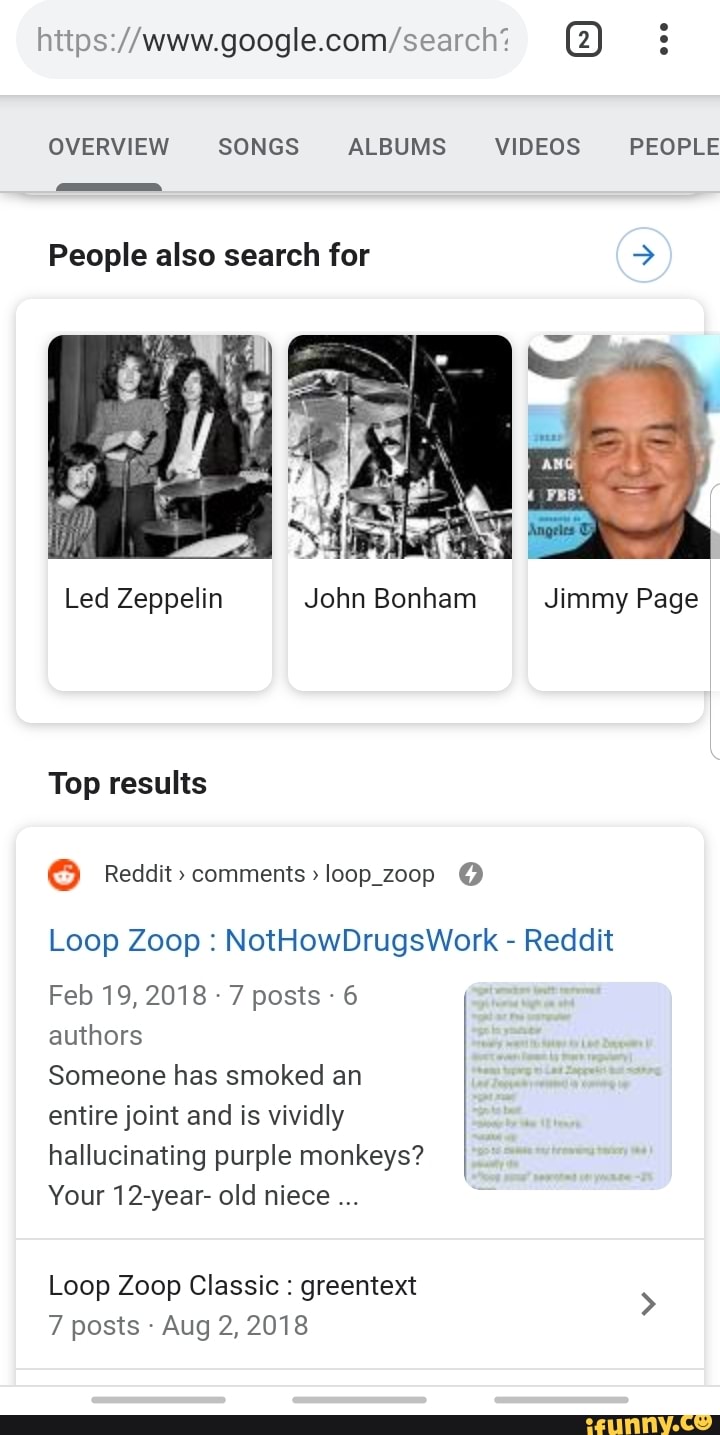Open the 'Loop Zoop : NotHowDrugsWork - Reddit' link
Screen dimensions: 720x1435
point(330,940)
